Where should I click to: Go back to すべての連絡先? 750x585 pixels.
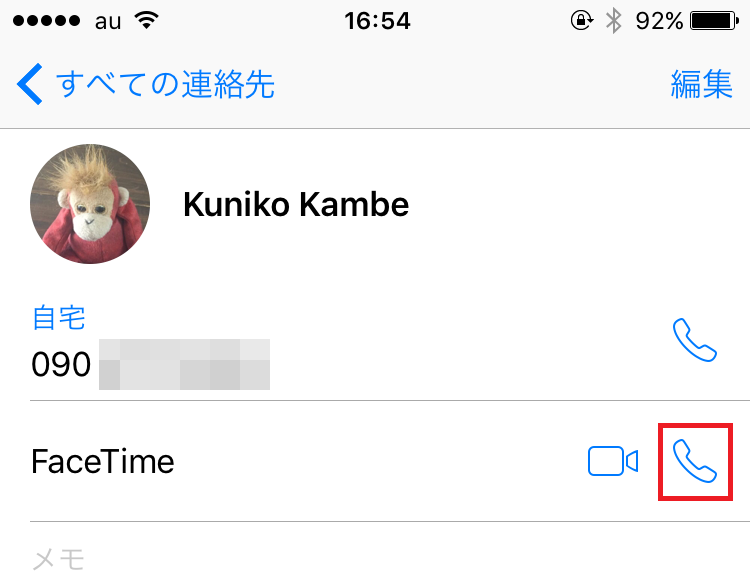pos(145,84)
